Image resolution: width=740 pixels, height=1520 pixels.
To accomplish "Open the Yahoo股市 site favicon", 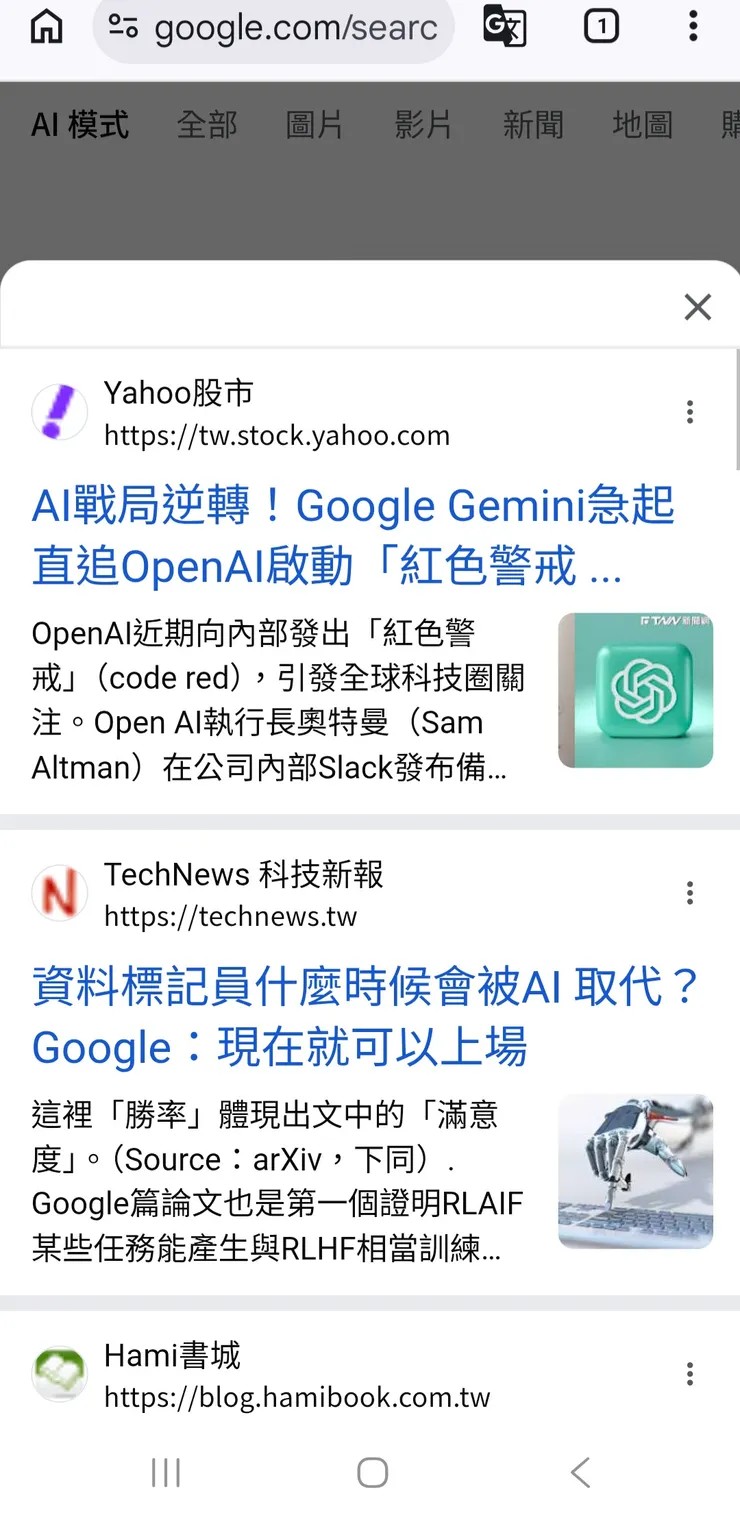I will [59, 412].
